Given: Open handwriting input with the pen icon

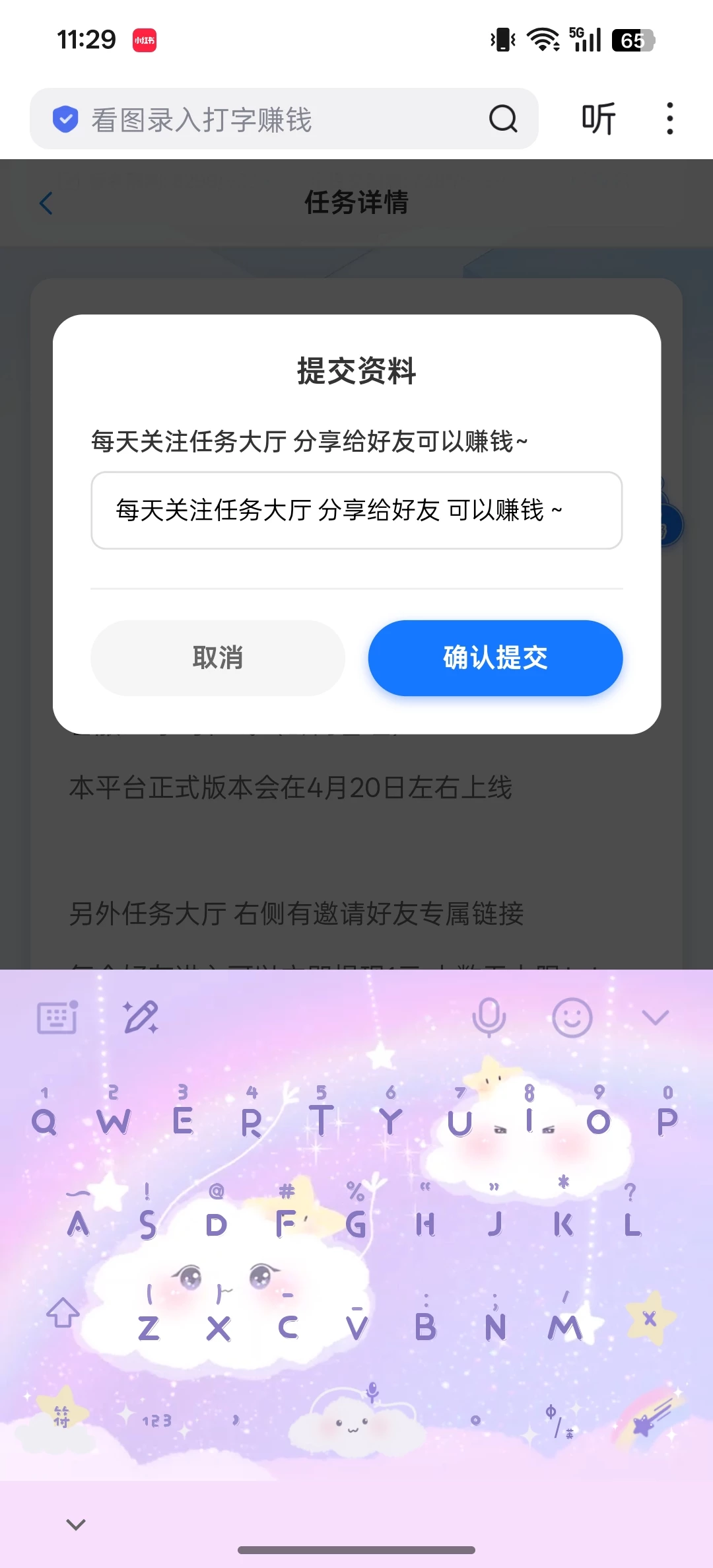Looking at the screenshot, I should pos(140,1017).
